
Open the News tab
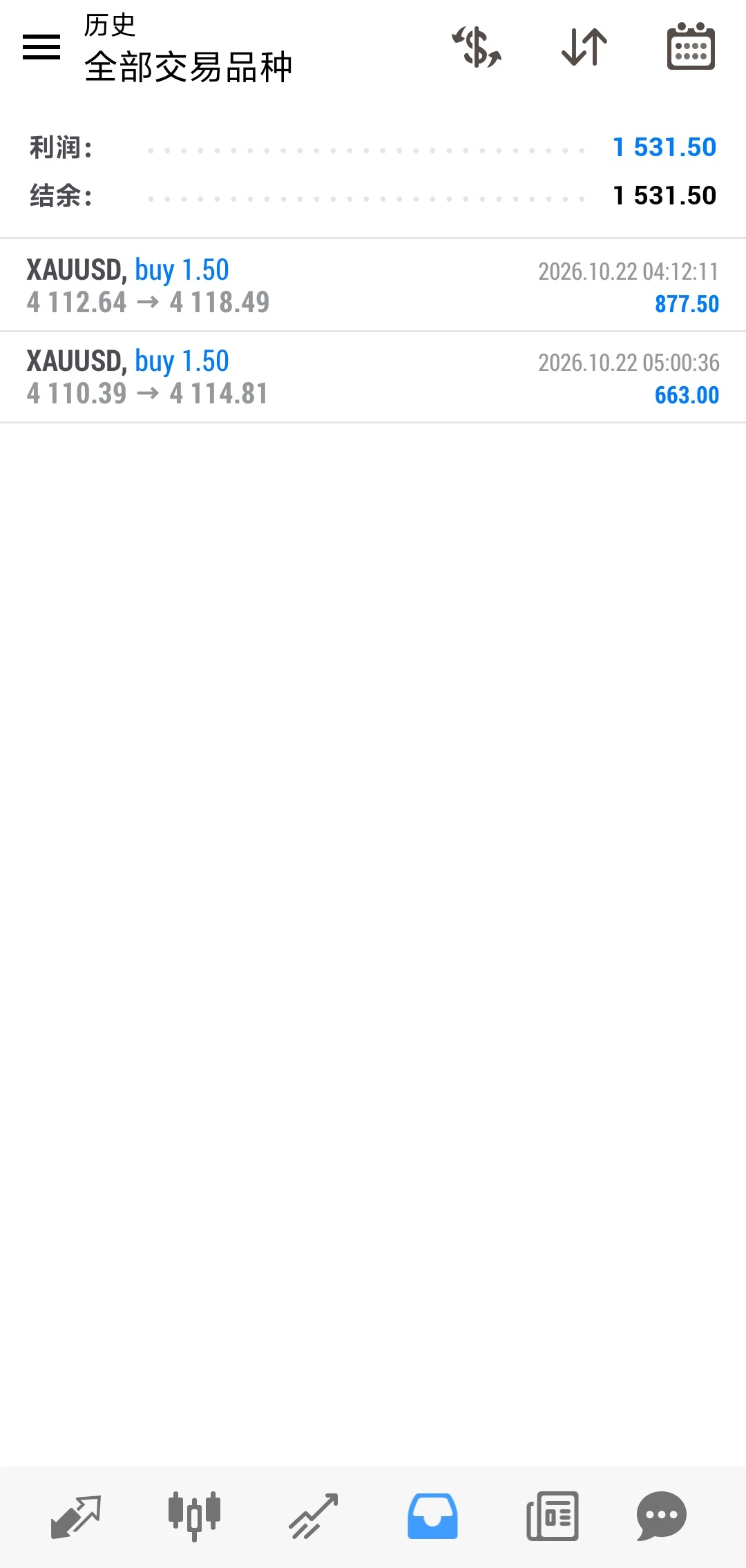553,1517
